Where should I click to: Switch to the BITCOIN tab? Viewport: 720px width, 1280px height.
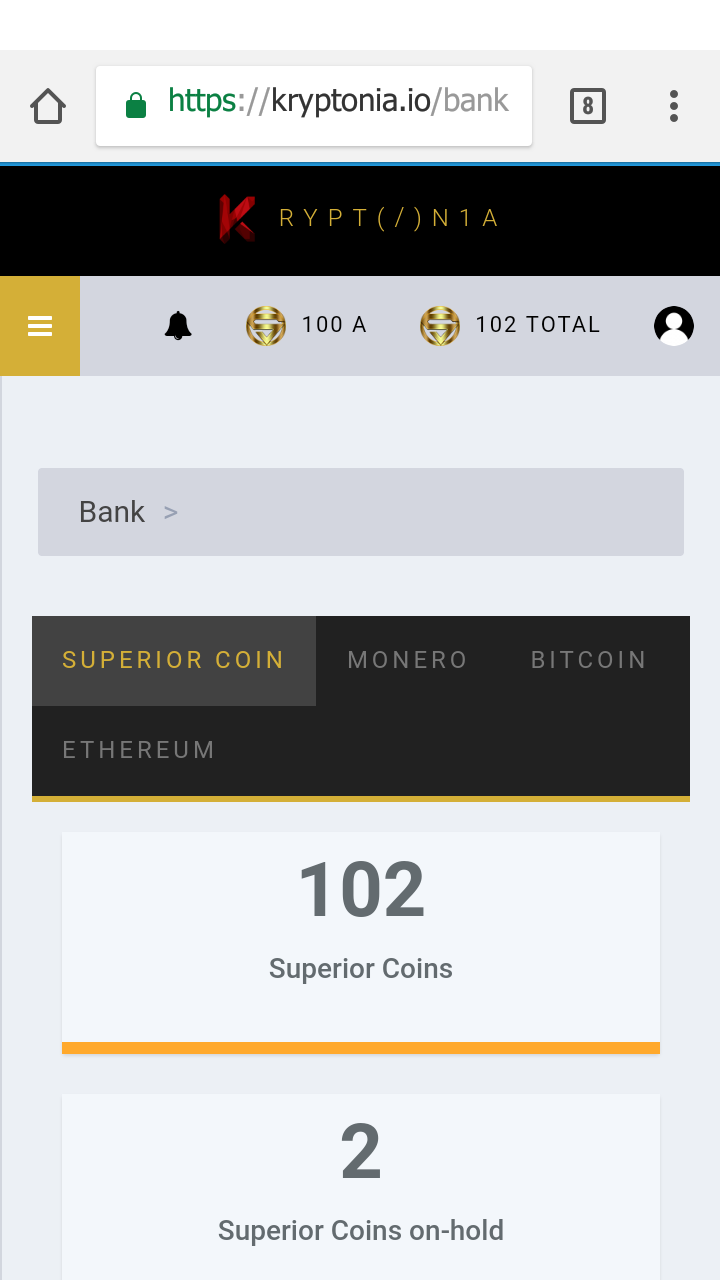(588, 660)
